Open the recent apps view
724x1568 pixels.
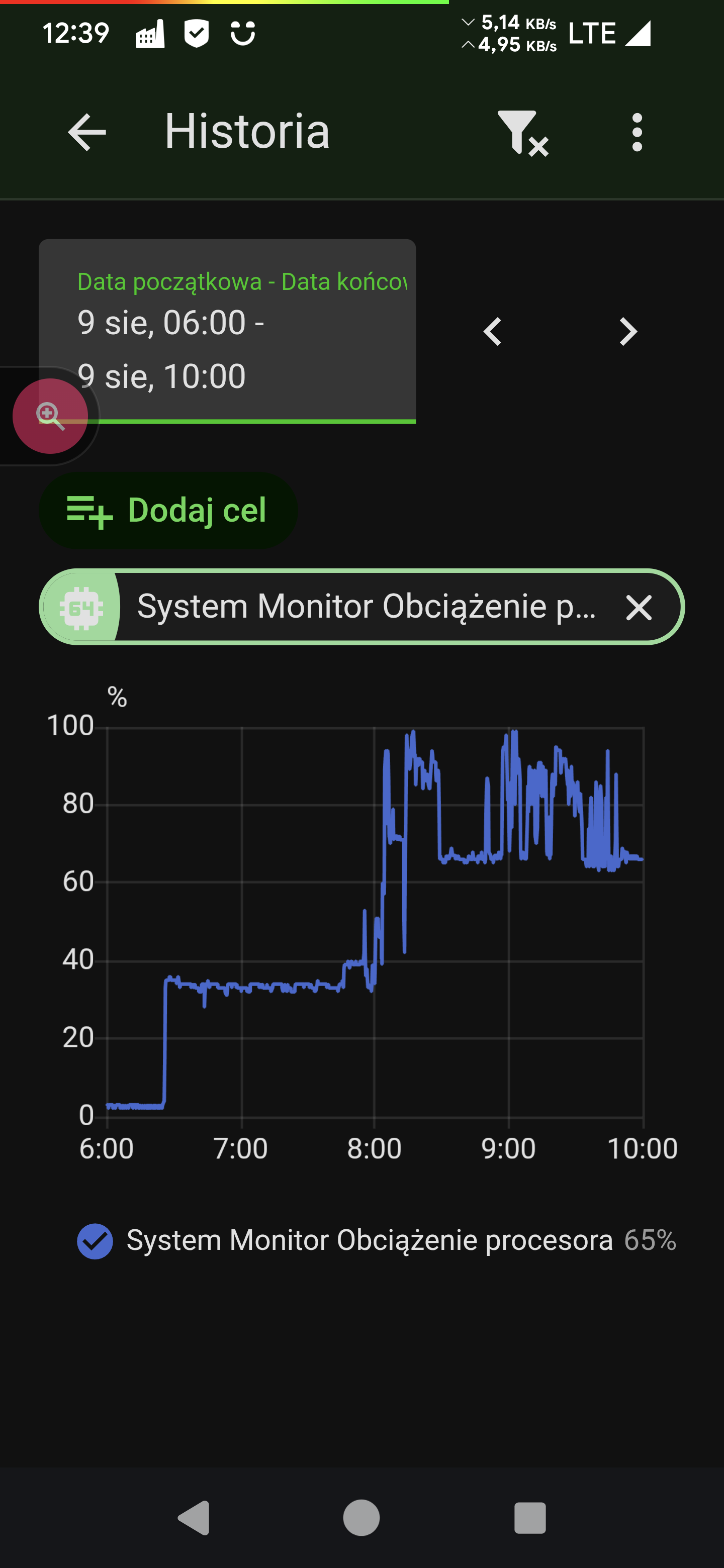pos(530,1517)
